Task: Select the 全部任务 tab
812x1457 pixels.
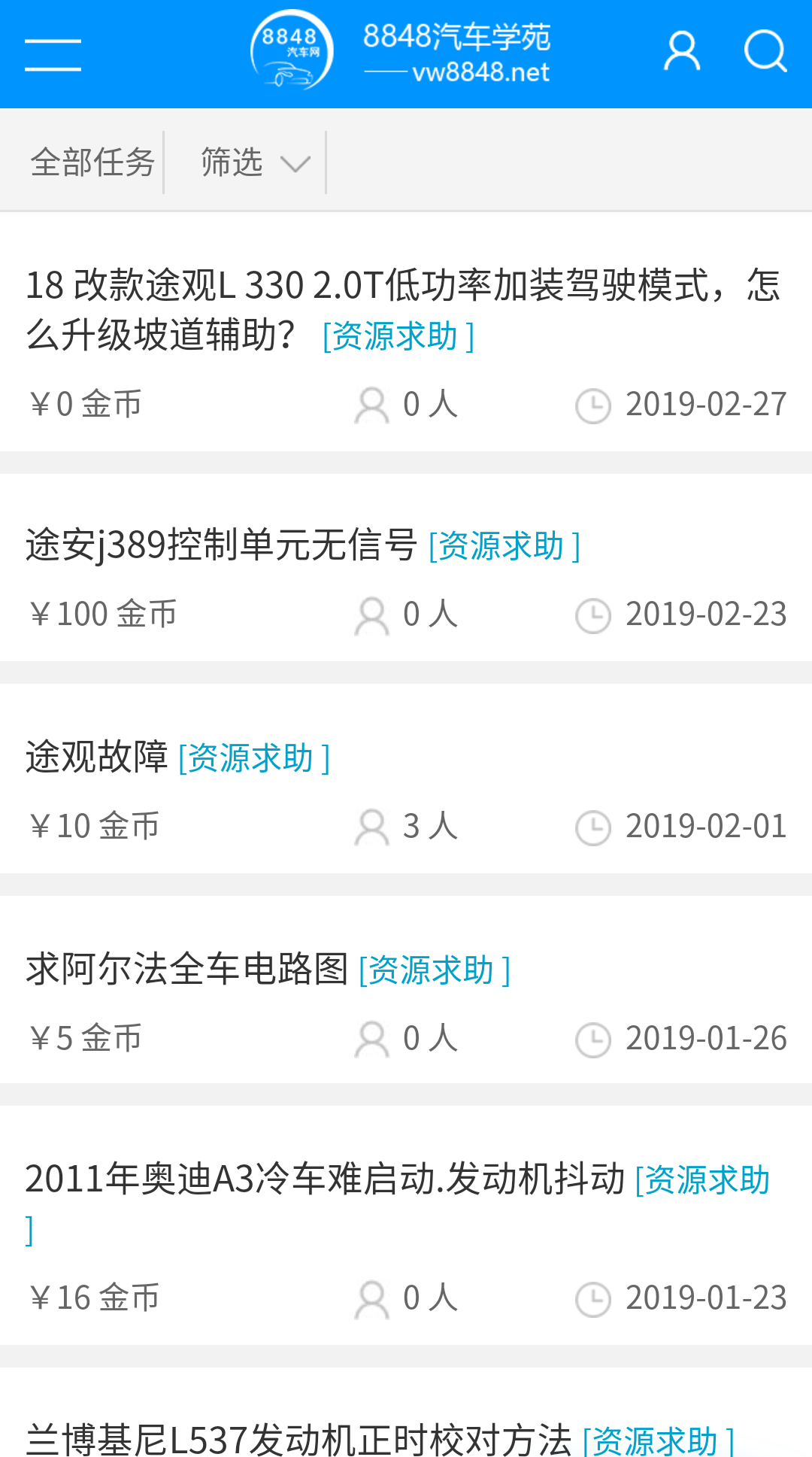Action: (92, 162)
